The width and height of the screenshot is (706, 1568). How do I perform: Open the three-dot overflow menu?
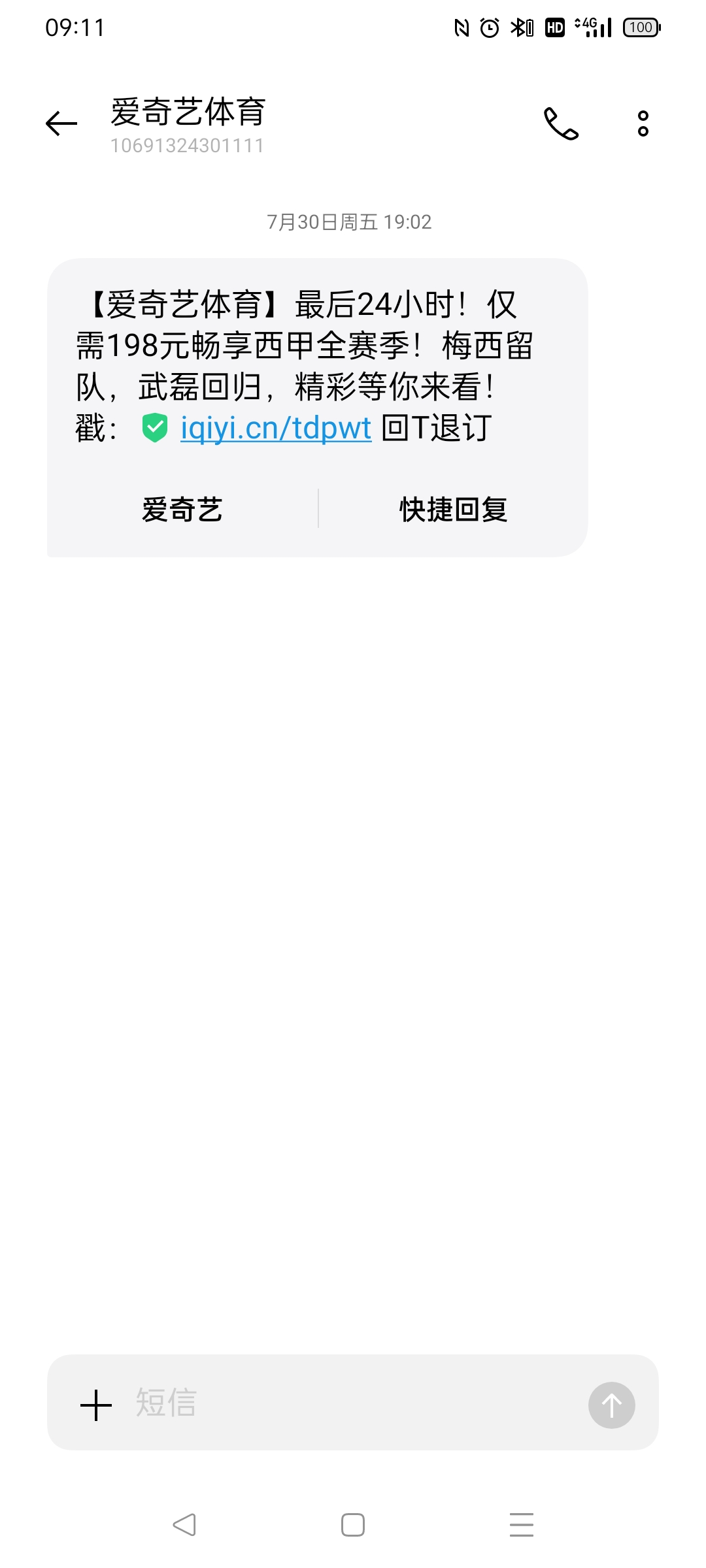coord(643,123)
